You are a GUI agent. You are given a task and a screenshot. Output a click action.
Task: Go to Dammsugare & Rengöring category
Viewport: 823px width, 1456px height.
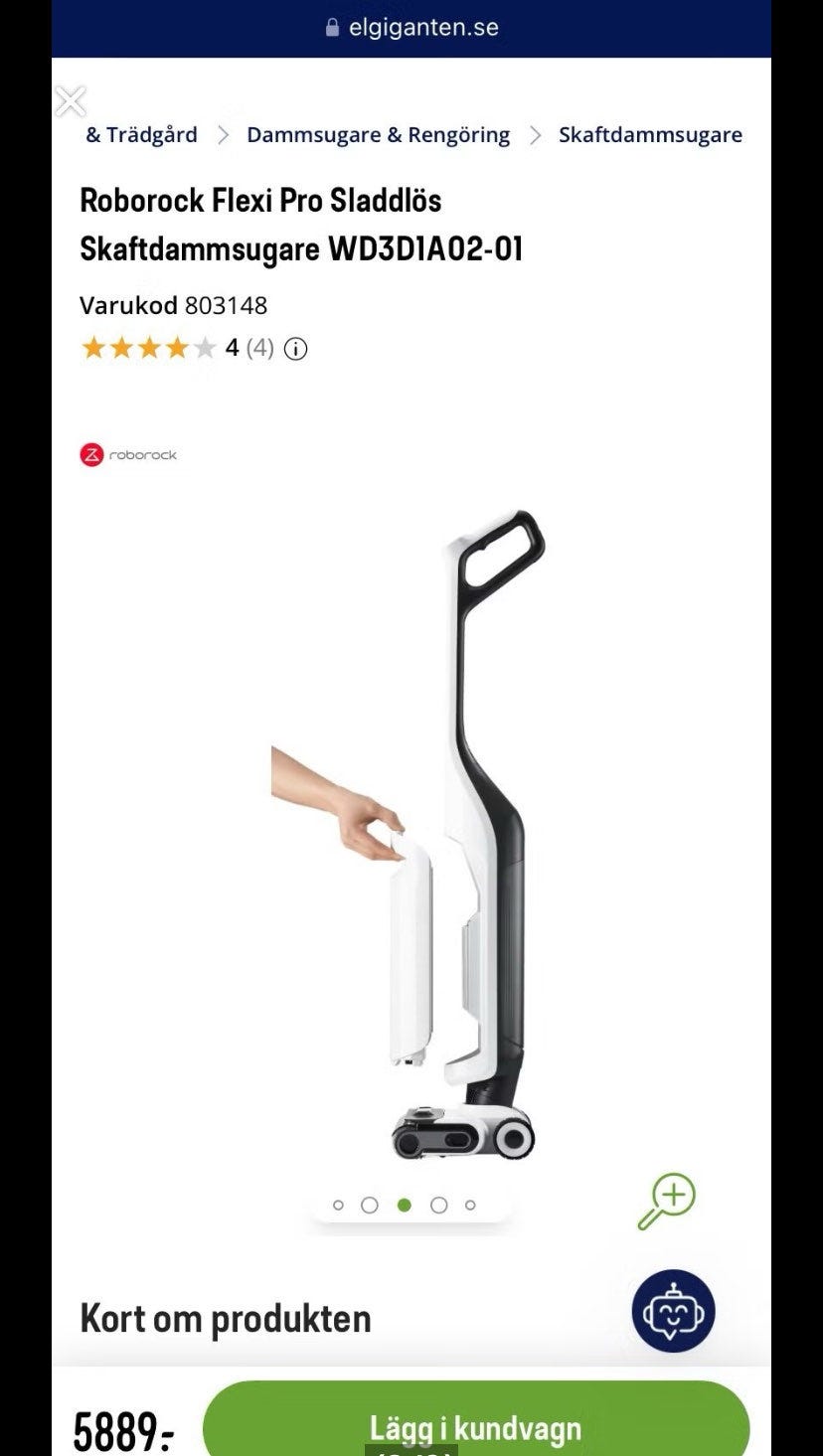tap(378, 135)
